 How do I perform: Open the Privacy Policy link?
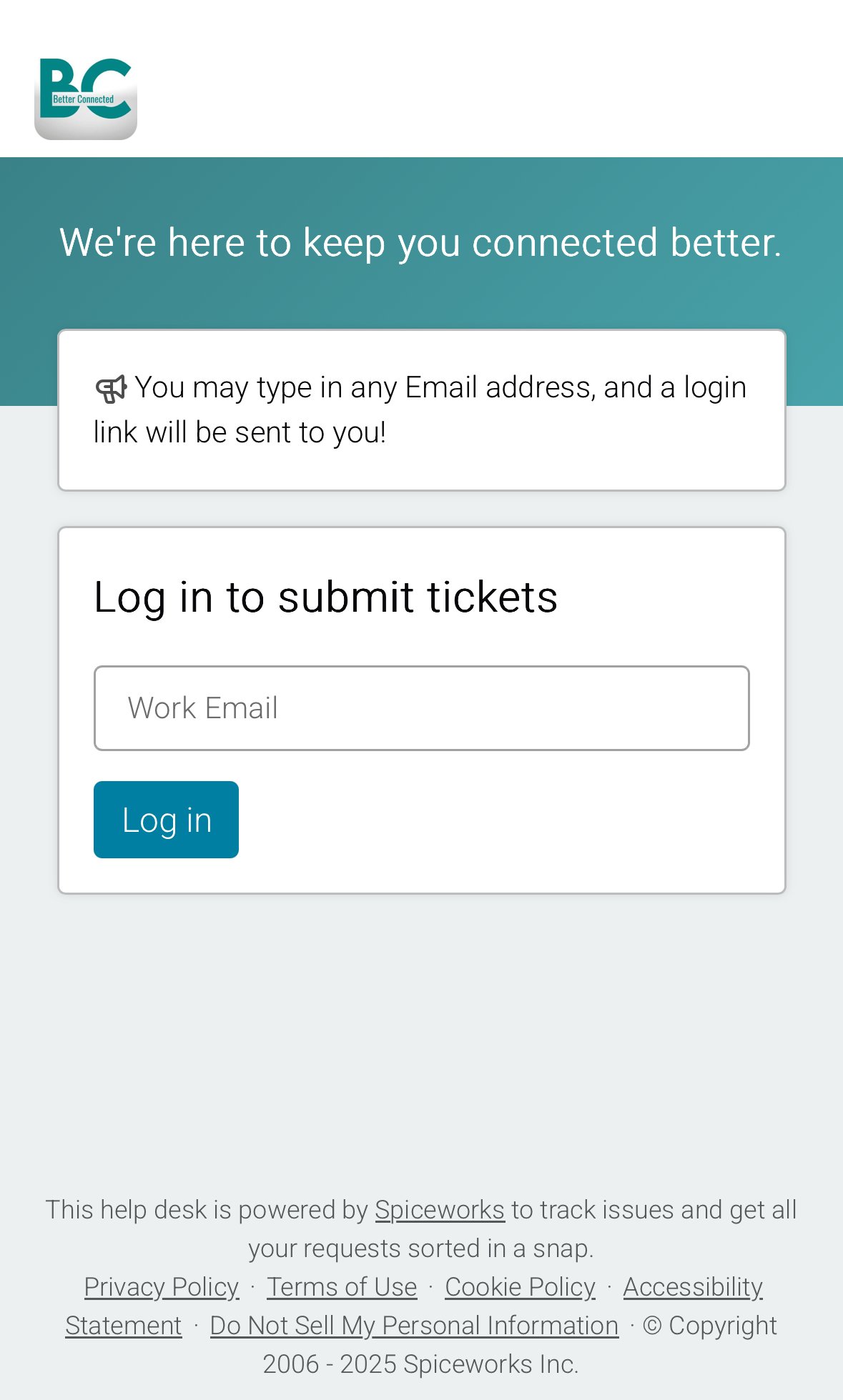[x=162, y=1287]
